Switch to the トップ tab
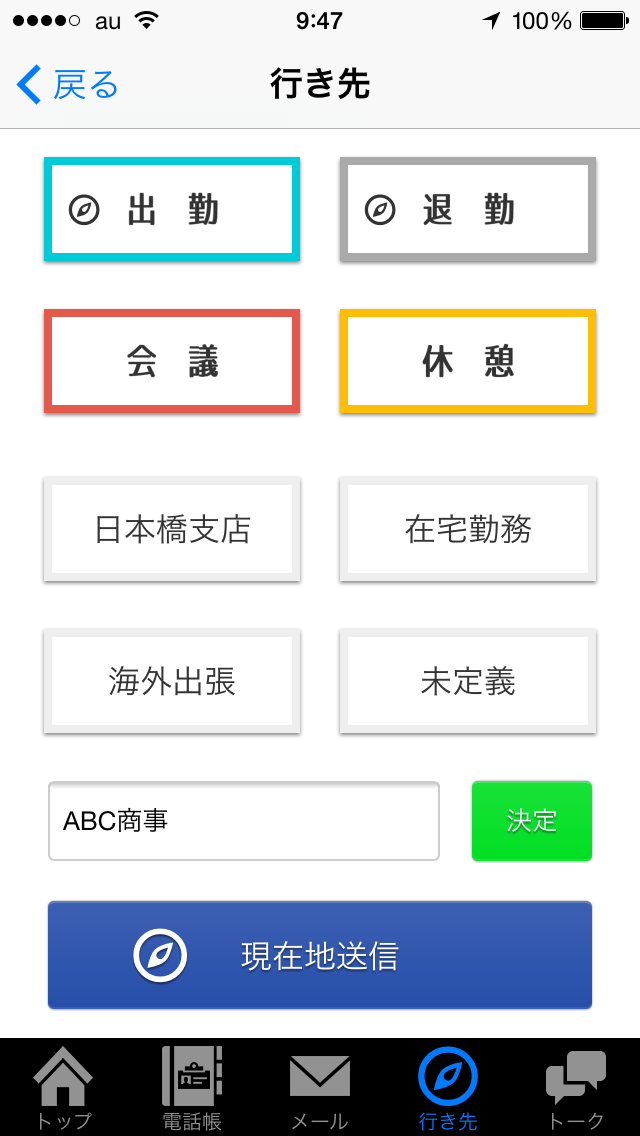The image size is (640, 1136). click(x=64, y=1087)
